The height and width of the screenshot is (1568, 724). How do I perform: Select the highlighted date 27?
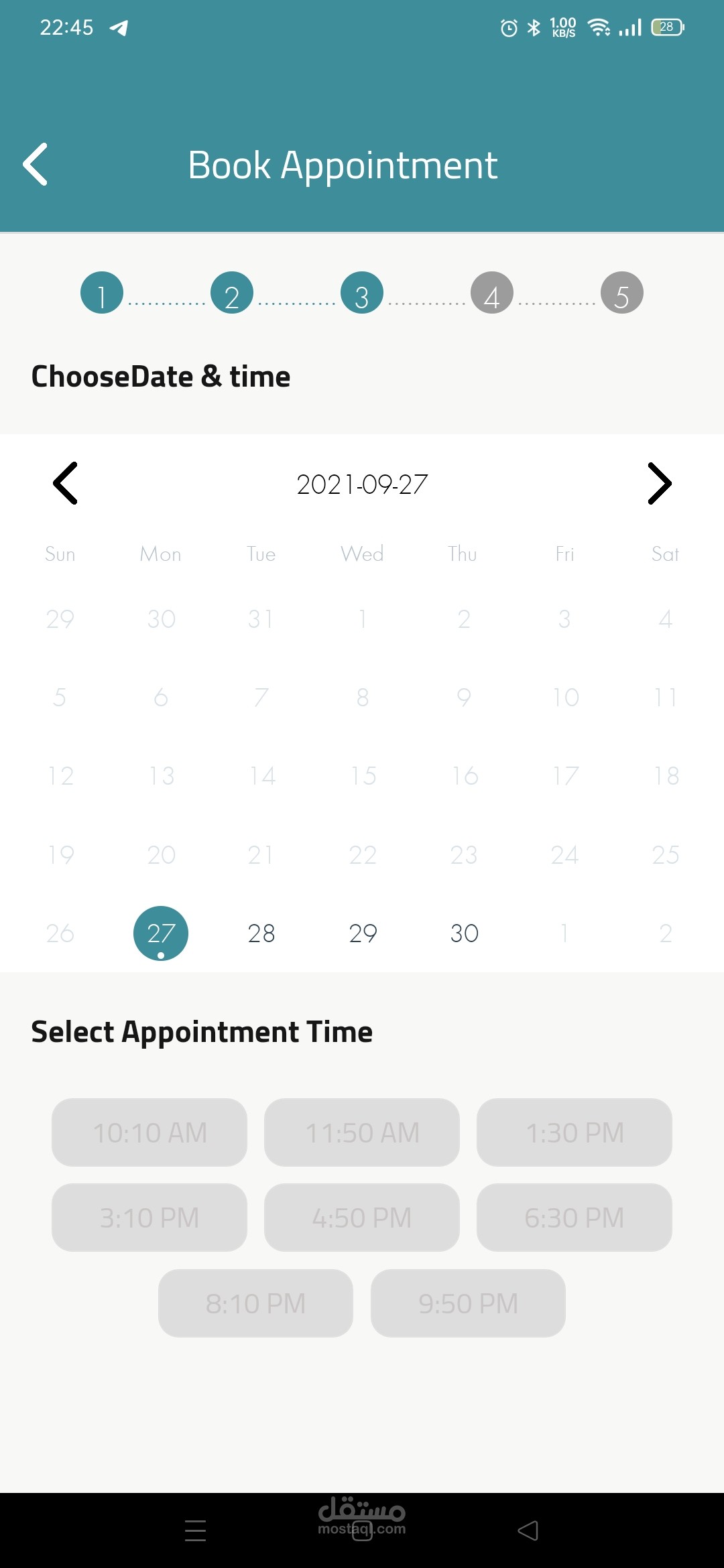coord(161,933)
